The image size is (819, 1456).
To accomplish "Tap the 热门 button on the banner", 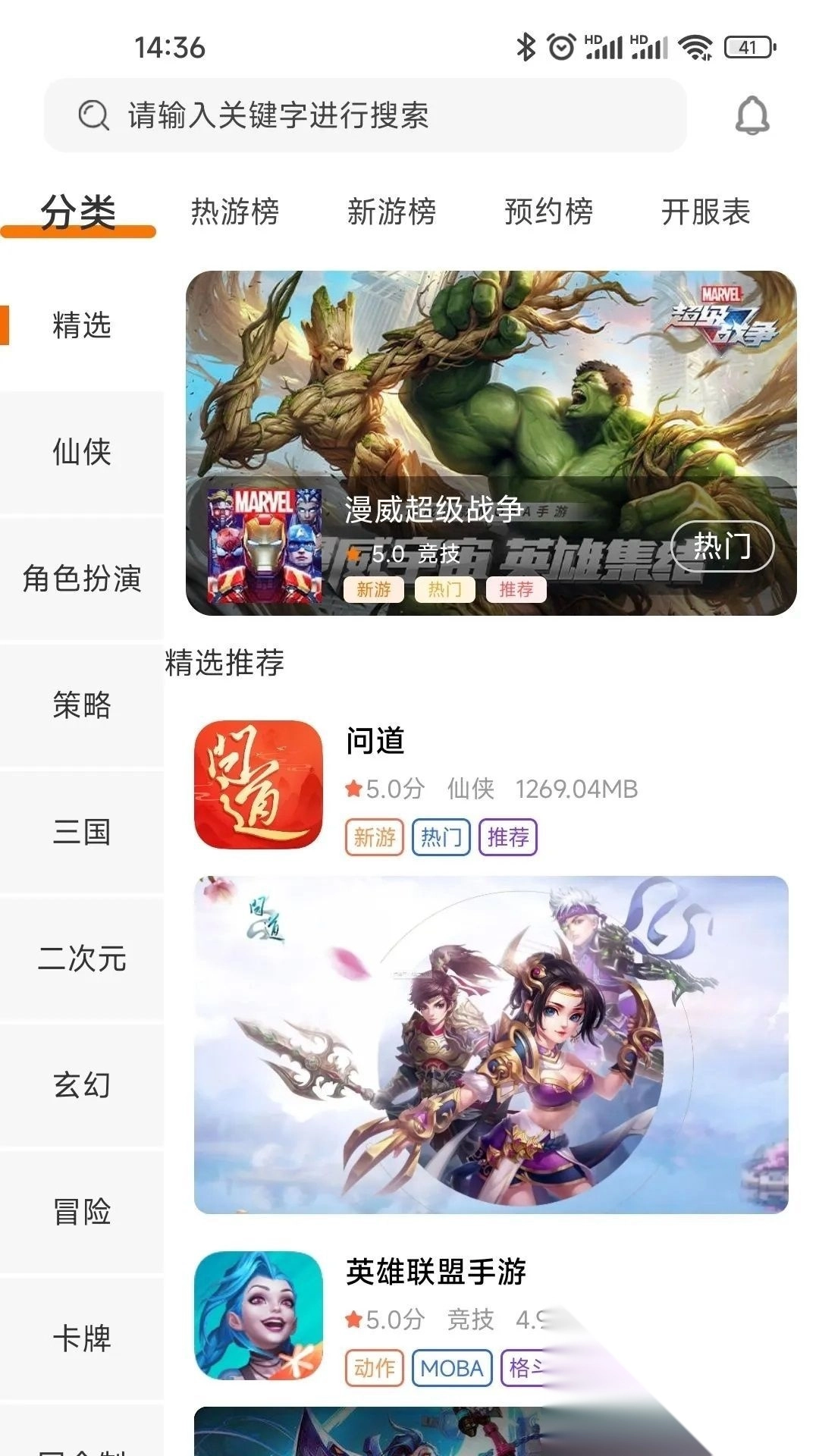I will pyautogui.click(x=722, y=546).
